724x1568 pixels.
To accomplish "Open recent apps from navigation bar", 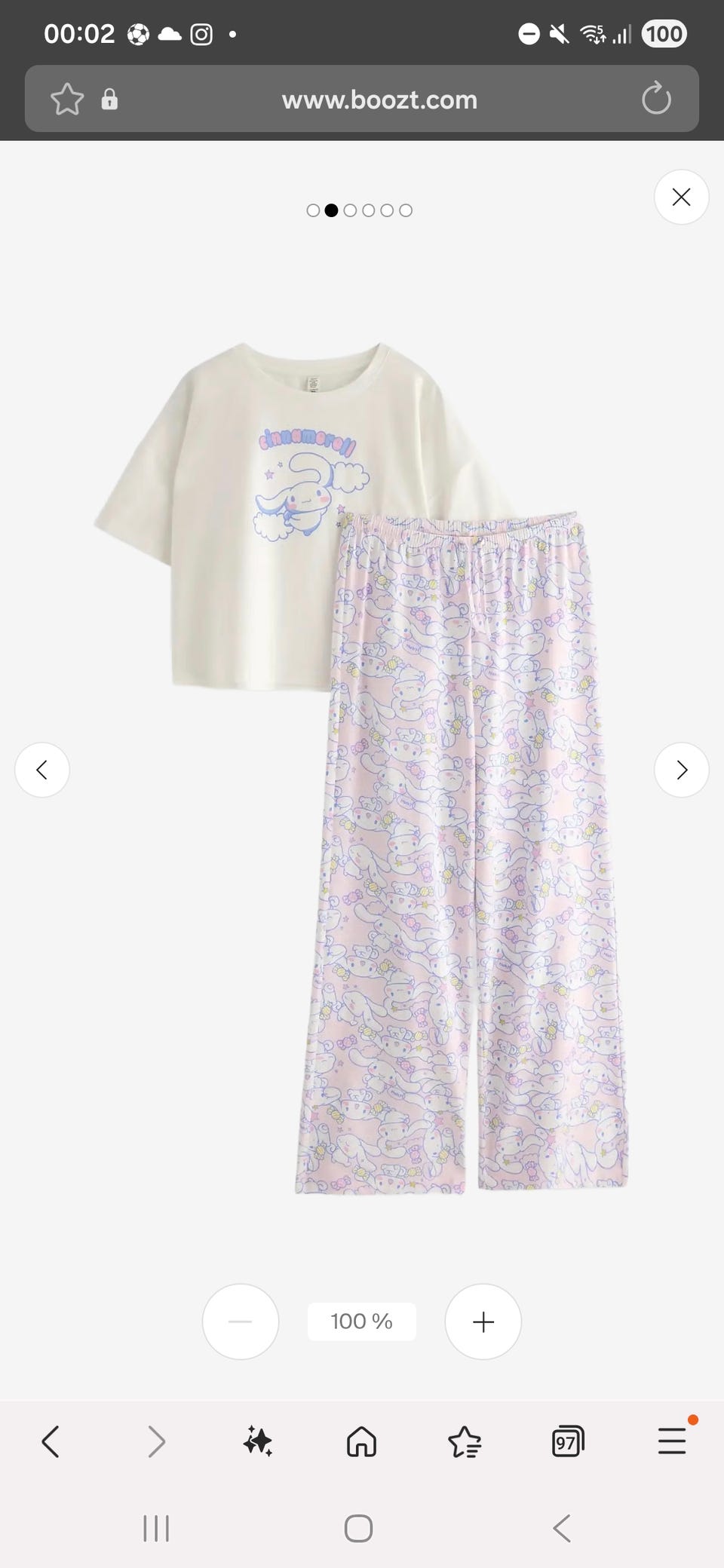I will (x=156, y=1529).
